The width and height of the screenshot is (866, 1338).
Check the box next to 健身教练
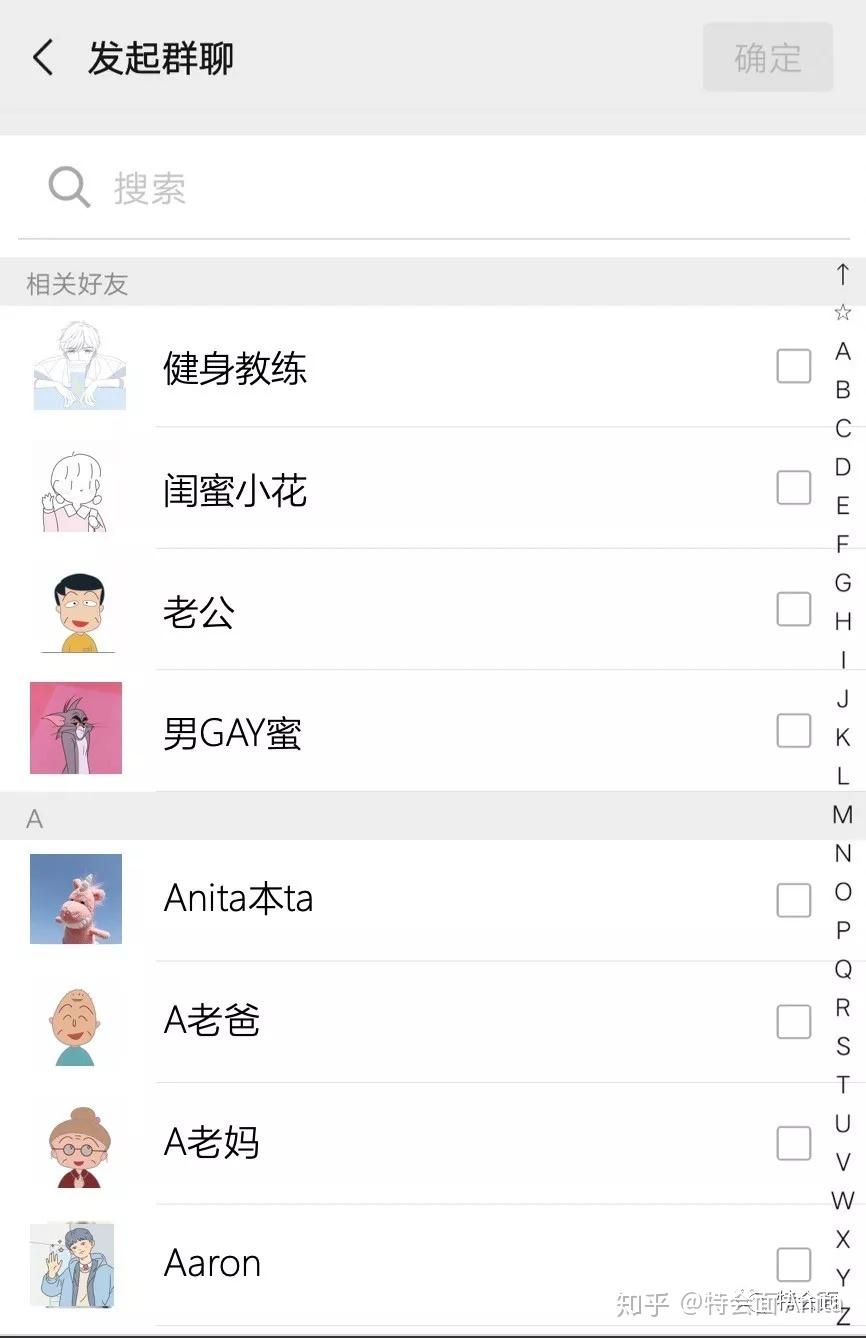[x=794, y=366]
